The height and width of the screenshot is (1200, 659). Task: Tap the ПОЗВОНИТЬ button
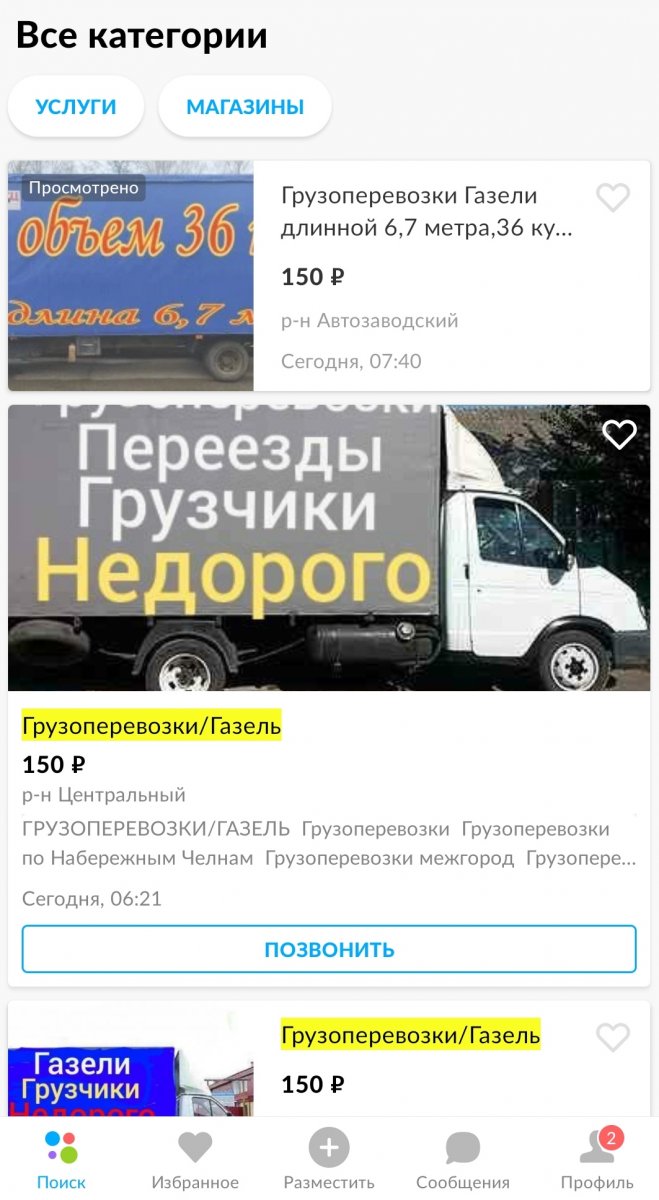pyautogui.click(x=329, y=949)
